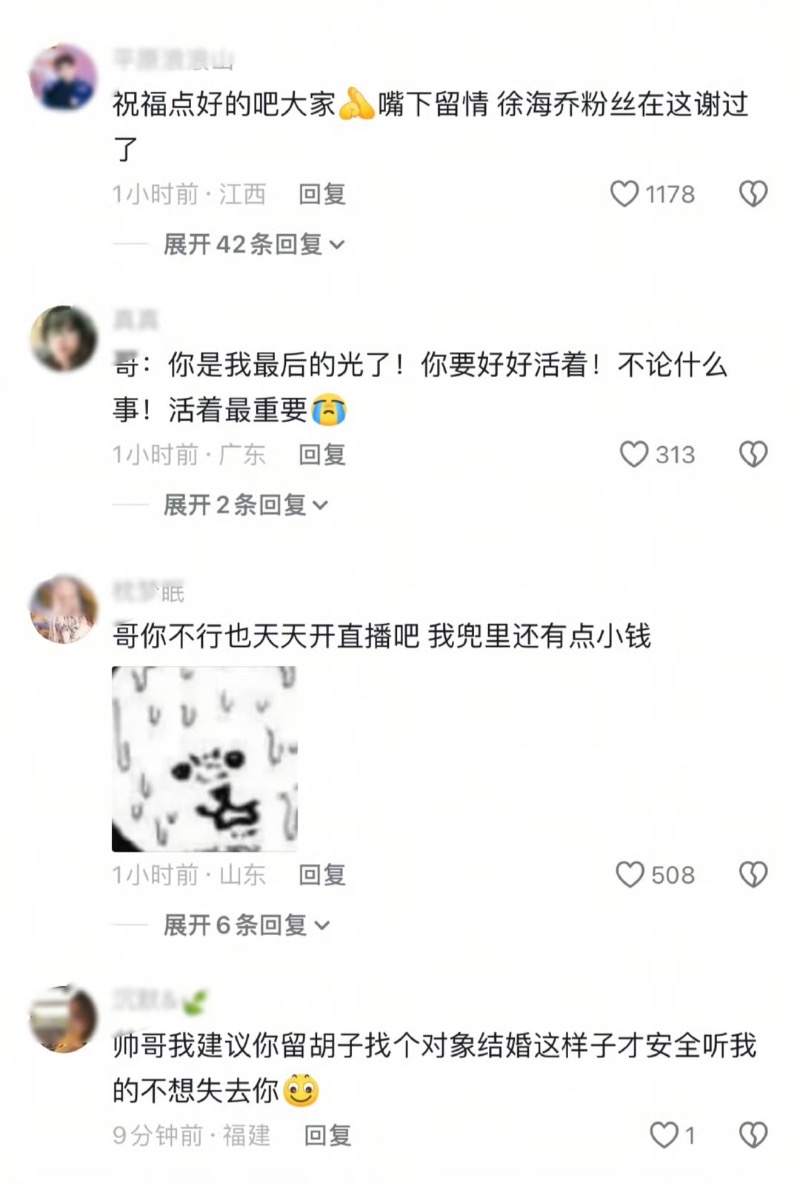Dislike the comment from 广东
The height and width of the screenshot is (1184, 800).
click(753, 455)
